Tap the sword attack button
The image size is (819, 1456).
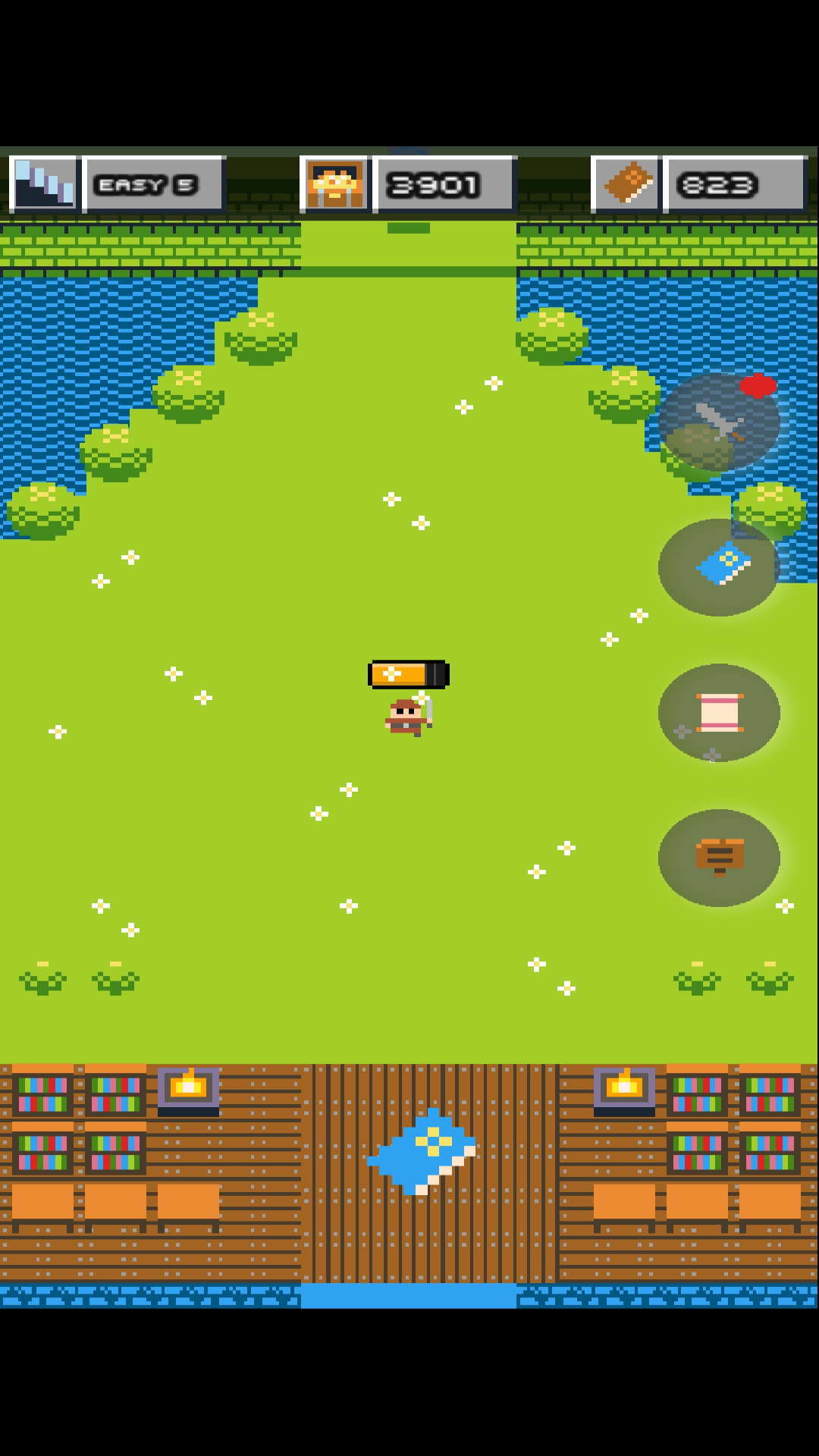[718, 422]
